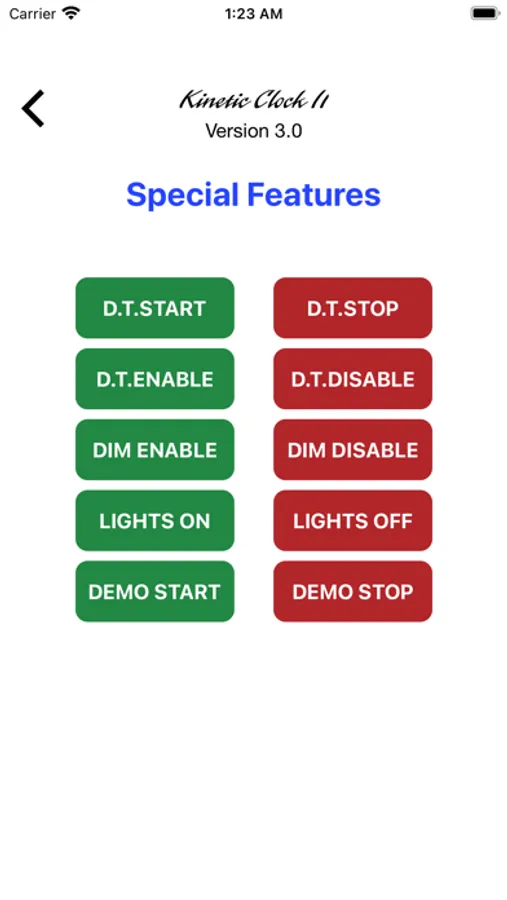Switch off with LIGHTS OFF

pyautogui.click(x=353, y=521)
